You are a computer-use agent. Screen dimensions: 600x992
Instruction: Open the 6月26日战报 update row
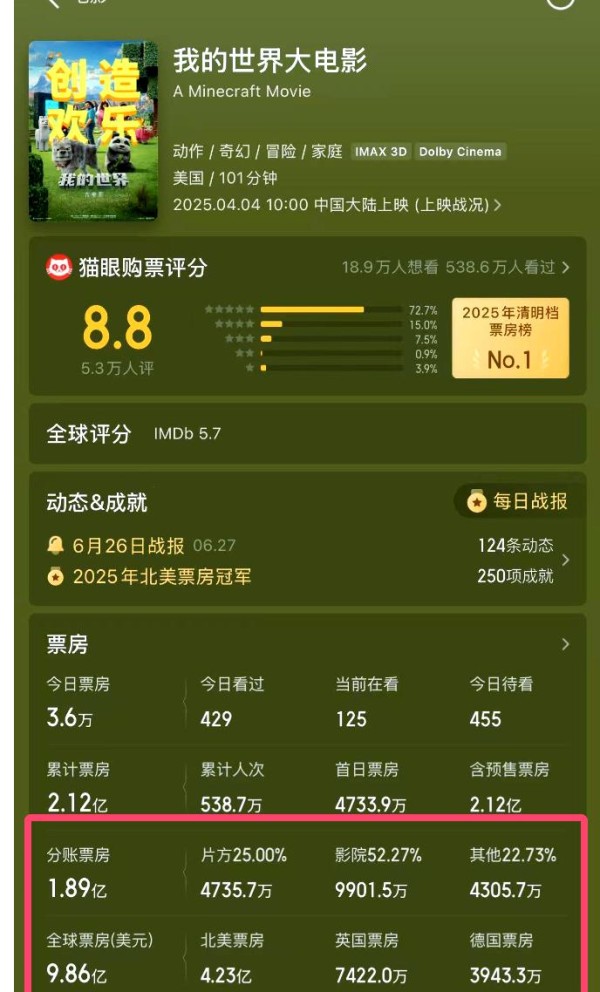pyautogui.click(x=128, y=546)
